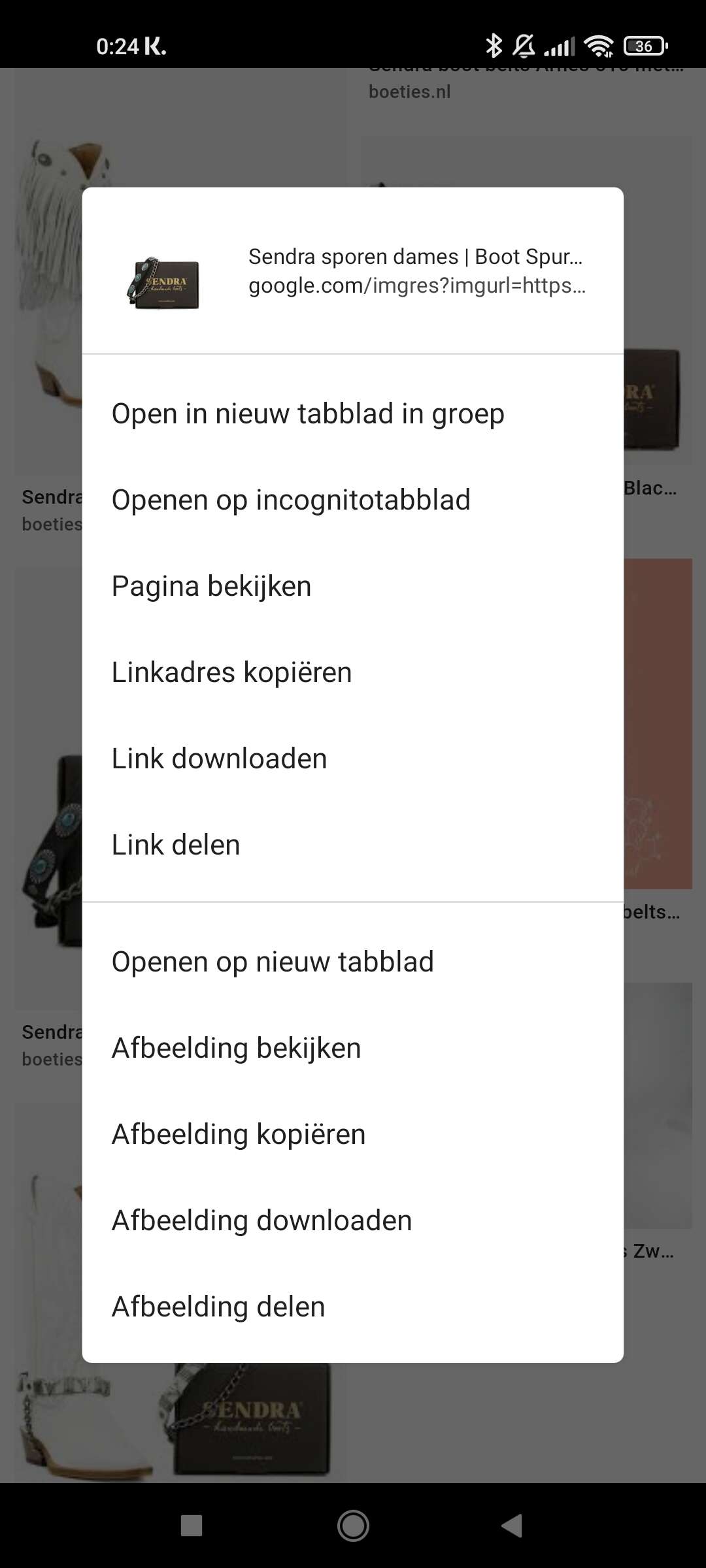Choose Openen op incognitotabblad
This screenshot has height=1568, width=706.
click(x=353, y=500)
